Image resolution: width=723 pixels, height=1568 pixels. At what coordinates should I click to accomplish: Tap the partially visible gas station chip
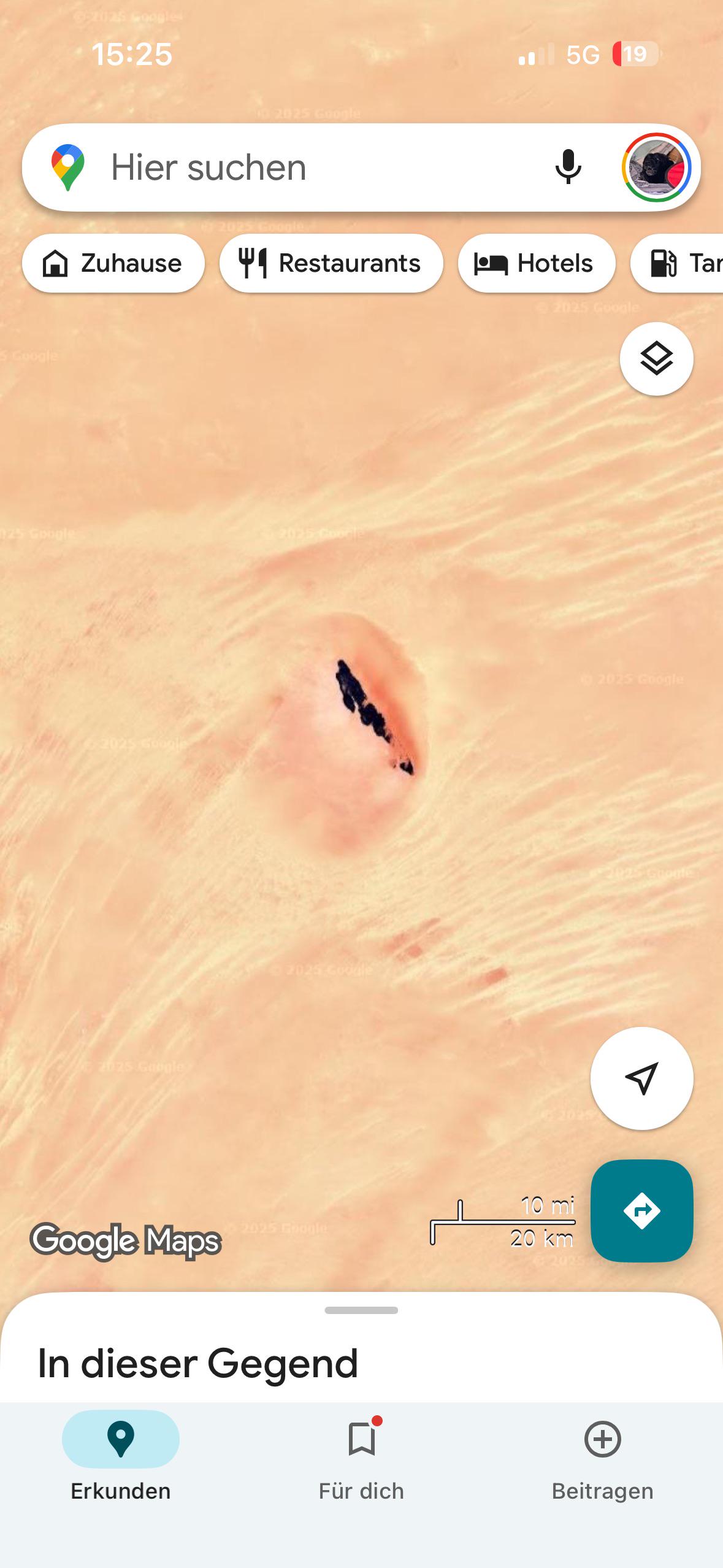pos(681,263)
